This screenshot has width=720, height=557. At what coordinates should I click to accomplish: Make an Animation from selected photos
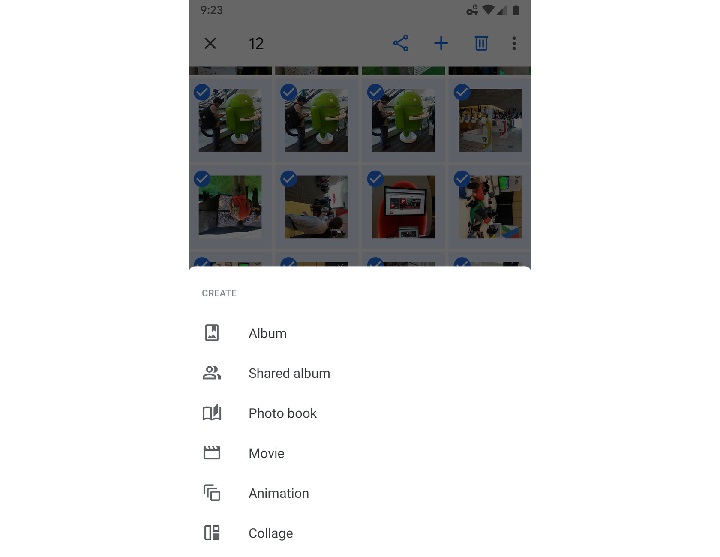pyautogui.click(x=278, y=493)
